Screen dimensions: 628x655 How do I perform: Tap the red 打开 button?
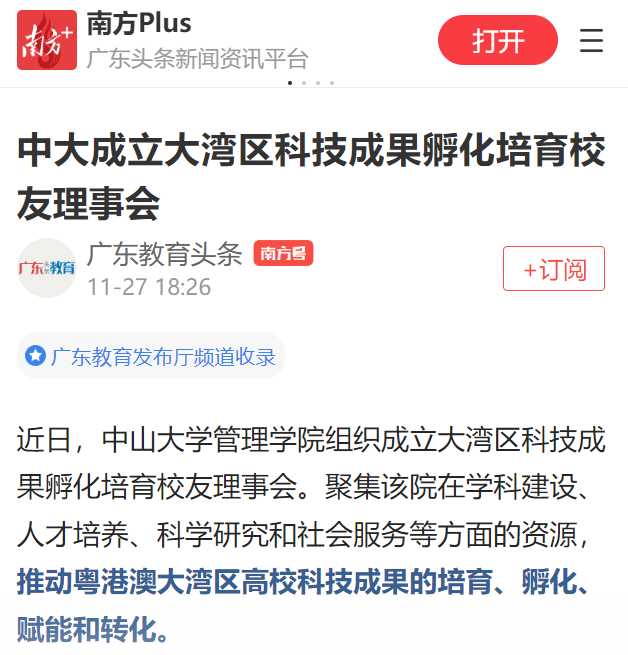(497, 41)
